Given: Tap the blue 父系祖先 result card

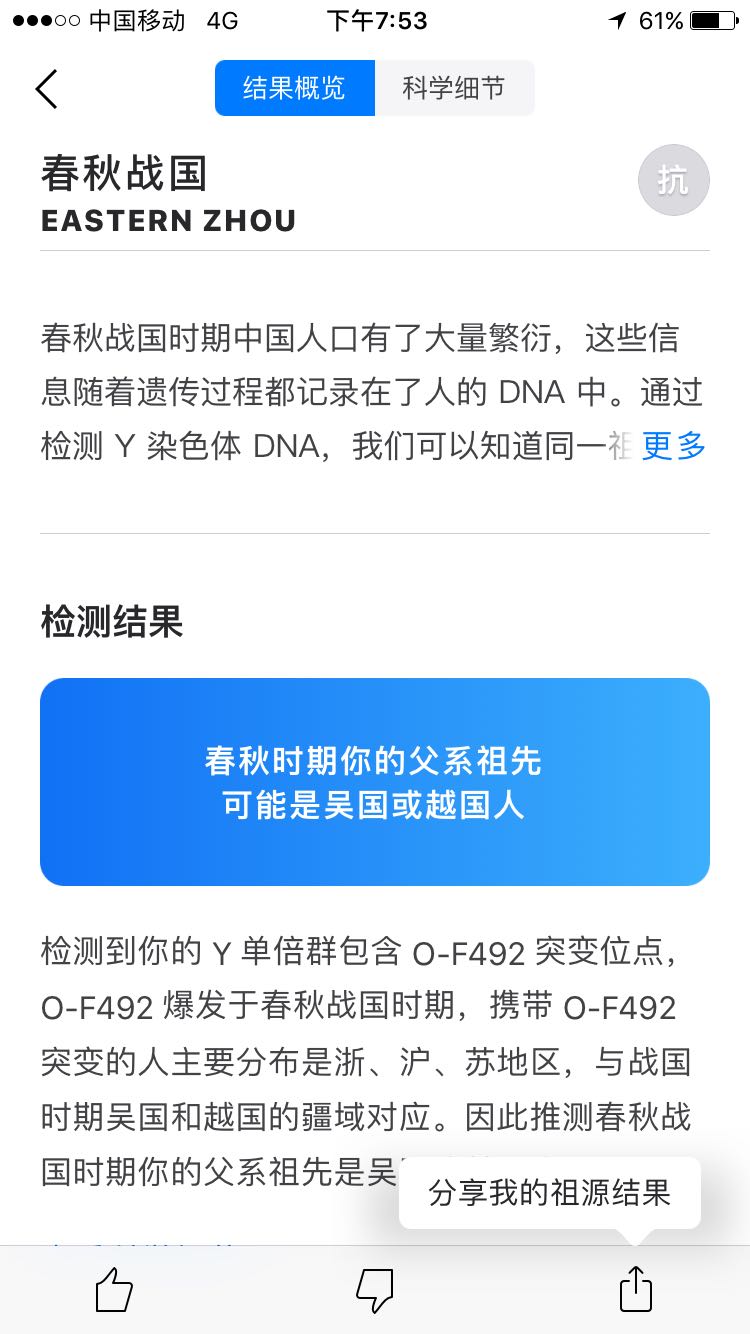Looking at the screenshot, I should click(x=375, y=782).
